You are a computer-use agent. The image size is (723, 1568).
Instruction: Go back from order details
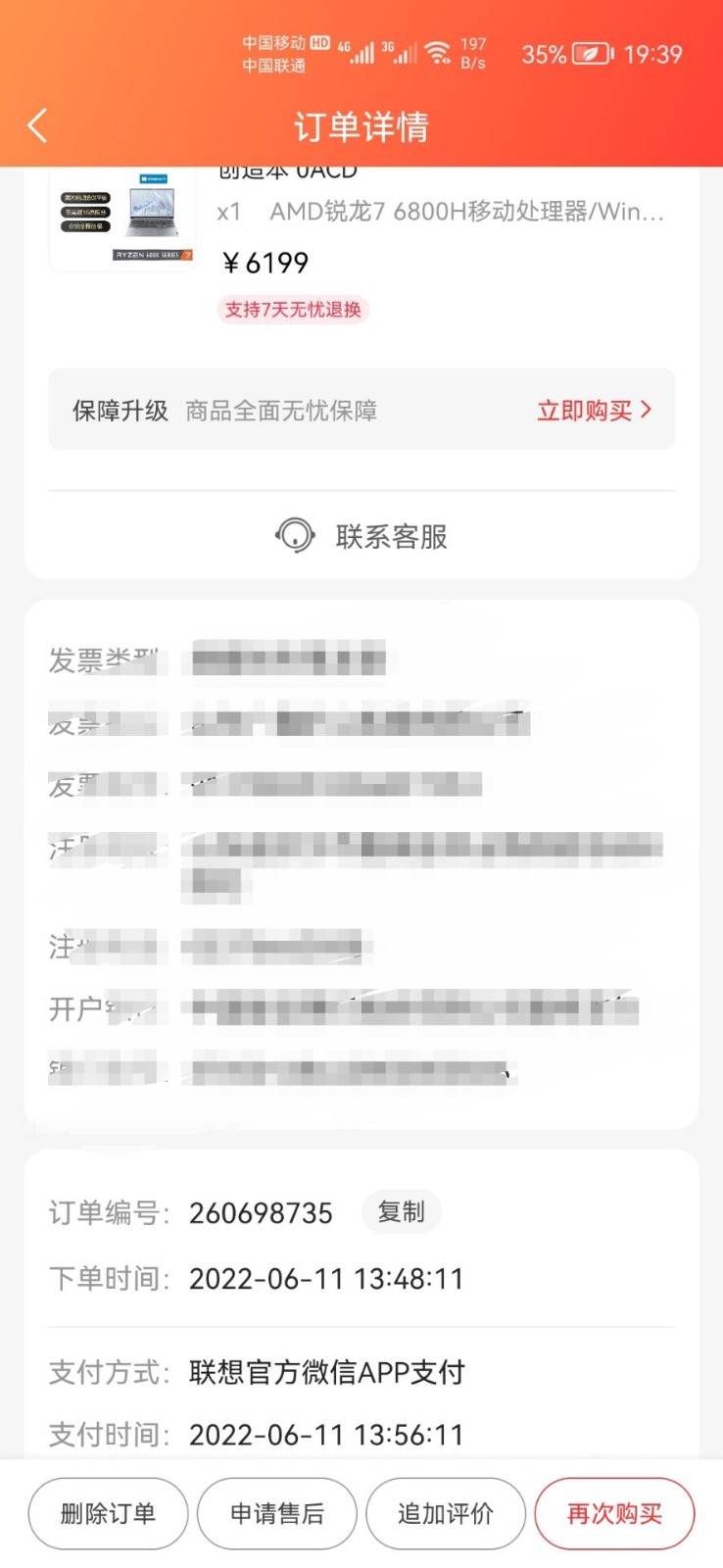point(37,126)
